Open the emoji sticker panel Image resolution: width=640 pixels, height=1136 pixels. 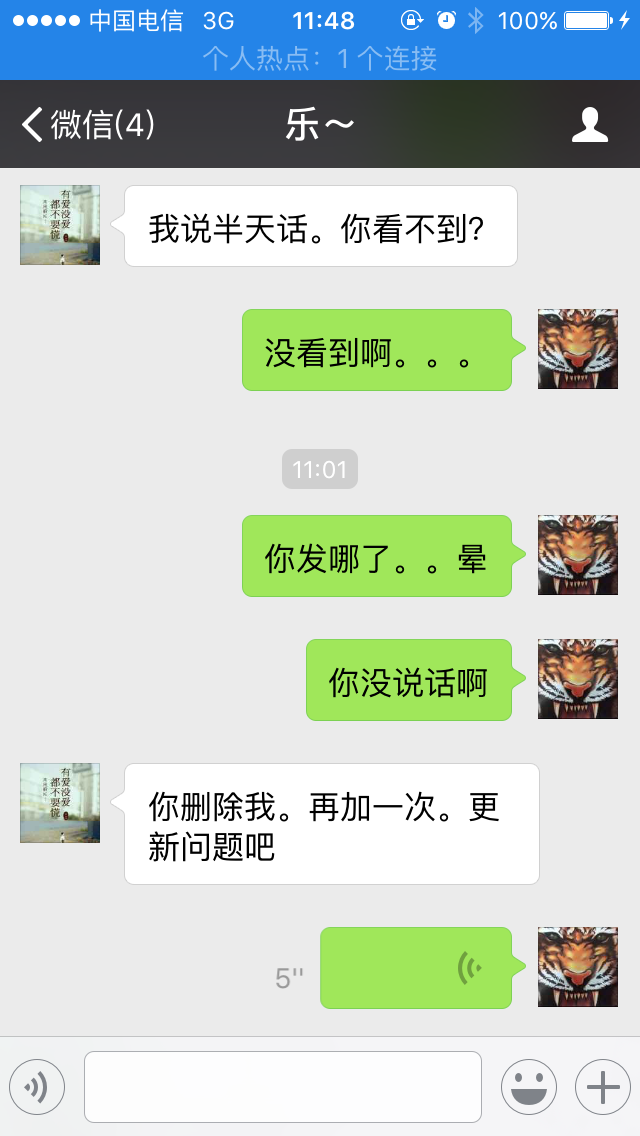pos(529,1087)
